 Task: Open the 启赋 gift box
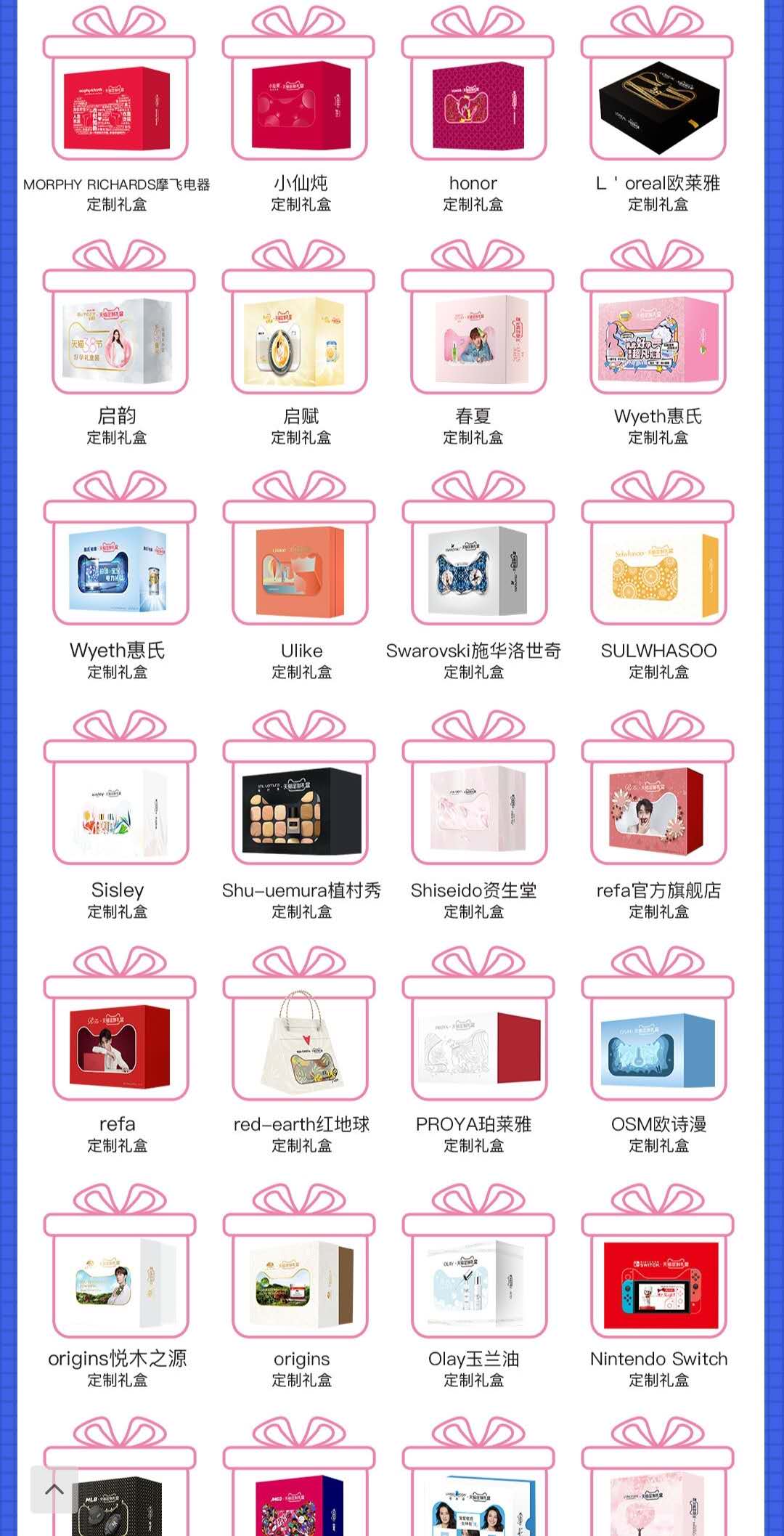pos(299,341)
